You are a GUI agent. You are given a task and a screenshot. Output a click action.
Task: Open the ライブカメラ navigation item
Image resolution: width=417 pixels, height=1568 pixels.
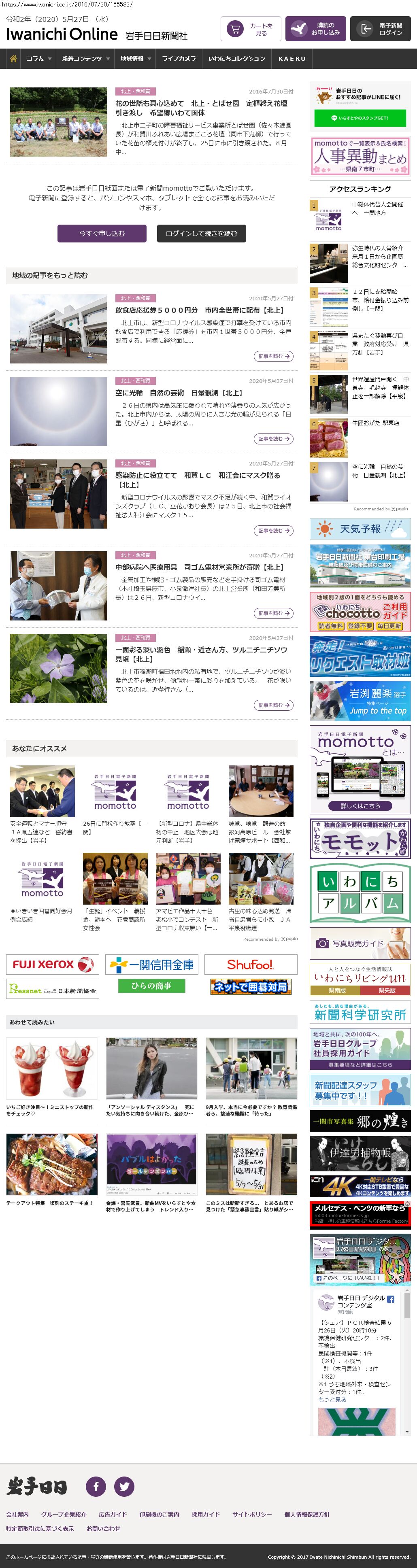(179, 59)
